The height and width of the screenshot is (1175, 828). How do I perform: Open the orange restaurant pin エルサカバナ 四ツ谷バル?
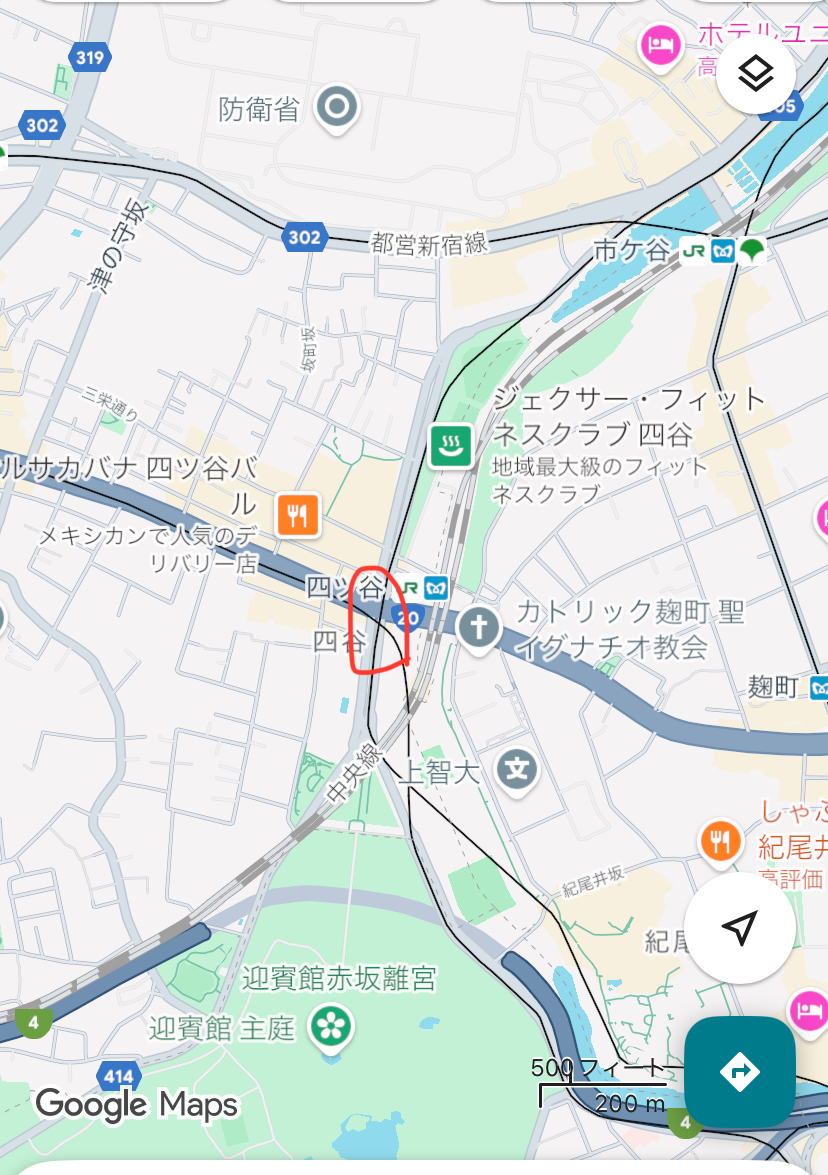(299, 514)
